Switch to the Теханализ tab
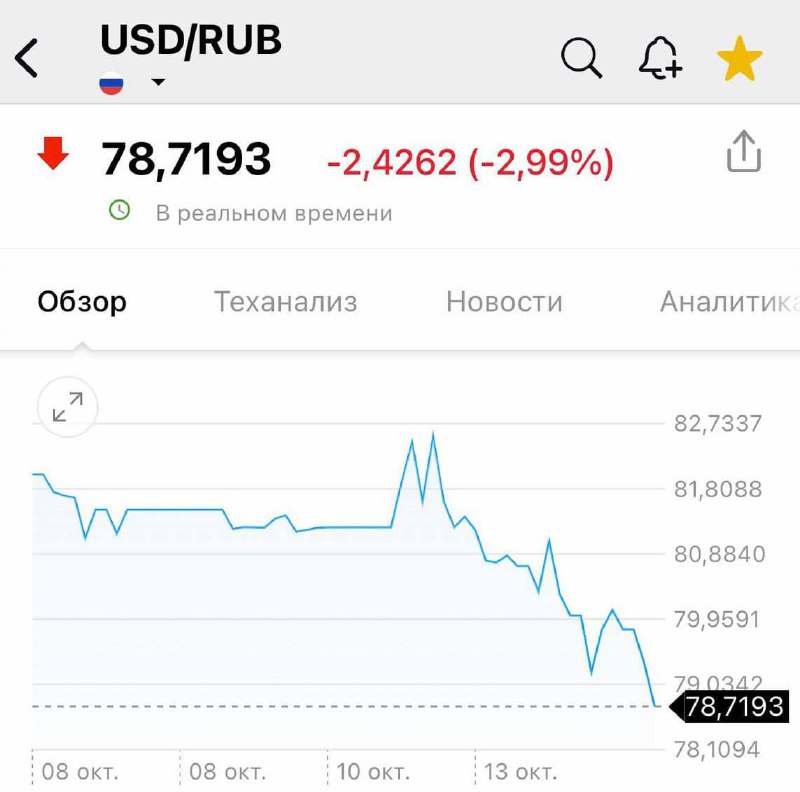Viewport: 800px width, 792px height. click(285, 301)
